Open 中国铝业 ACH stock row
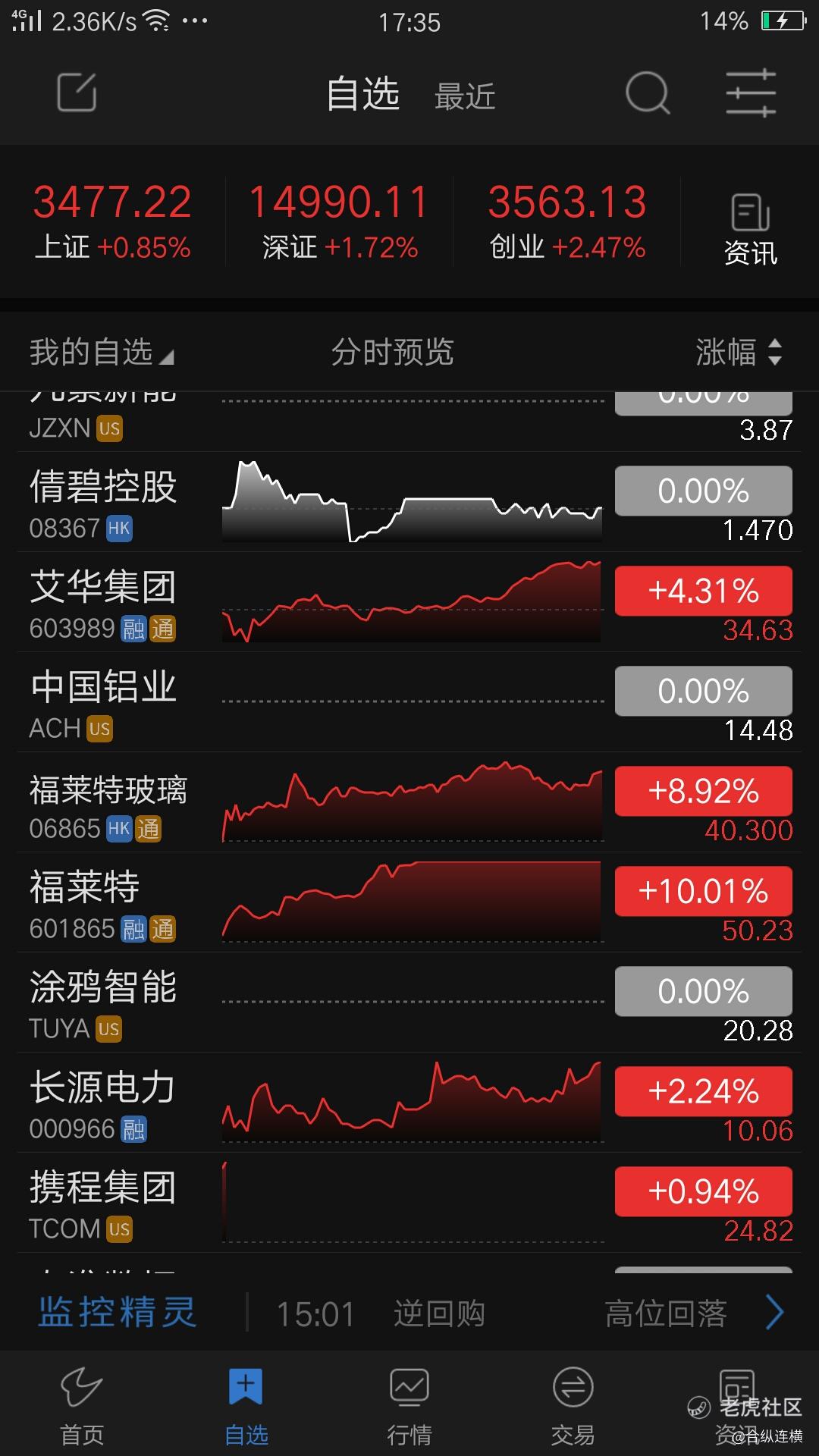 pyautogui.click(x=409, y=702)
